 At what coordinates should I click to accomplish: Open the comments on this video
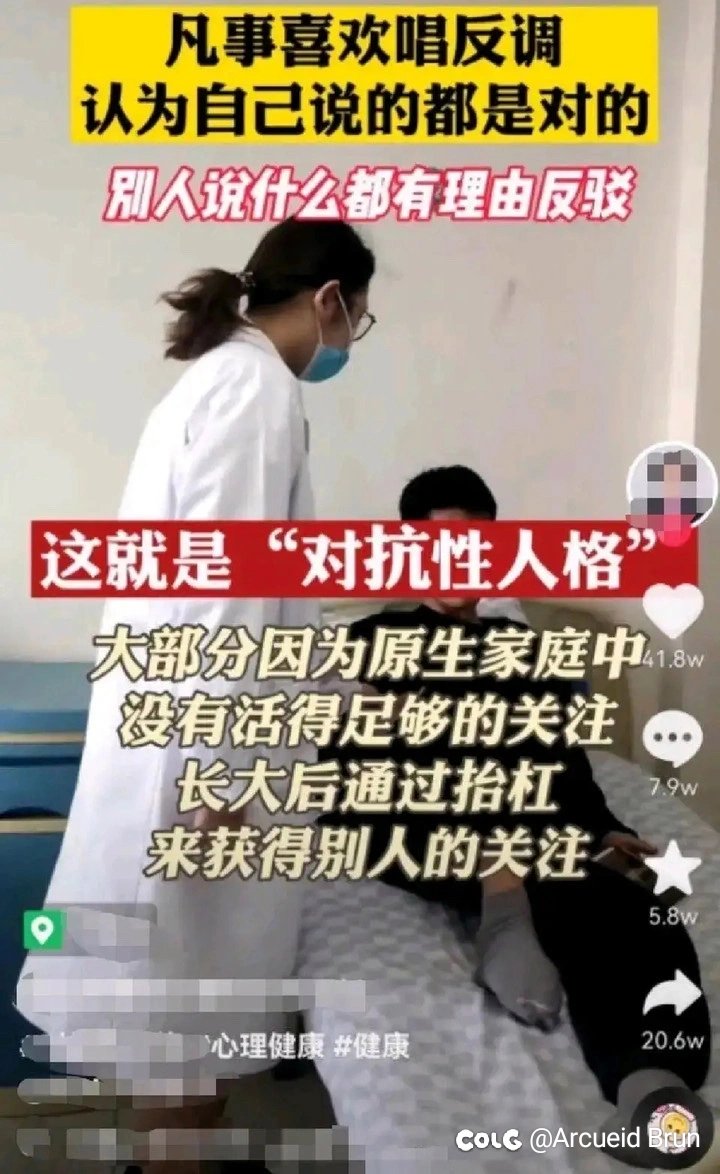click(672, 742)
